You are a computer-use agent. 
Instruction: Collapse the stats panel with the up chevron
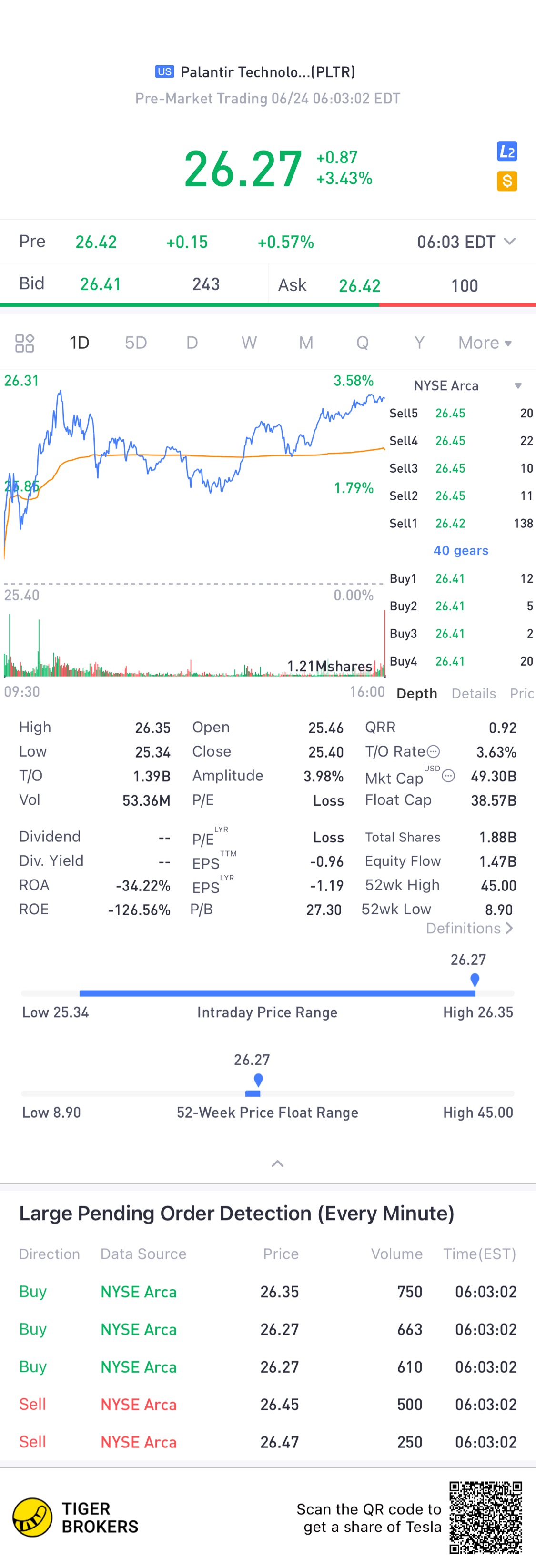277,1163
